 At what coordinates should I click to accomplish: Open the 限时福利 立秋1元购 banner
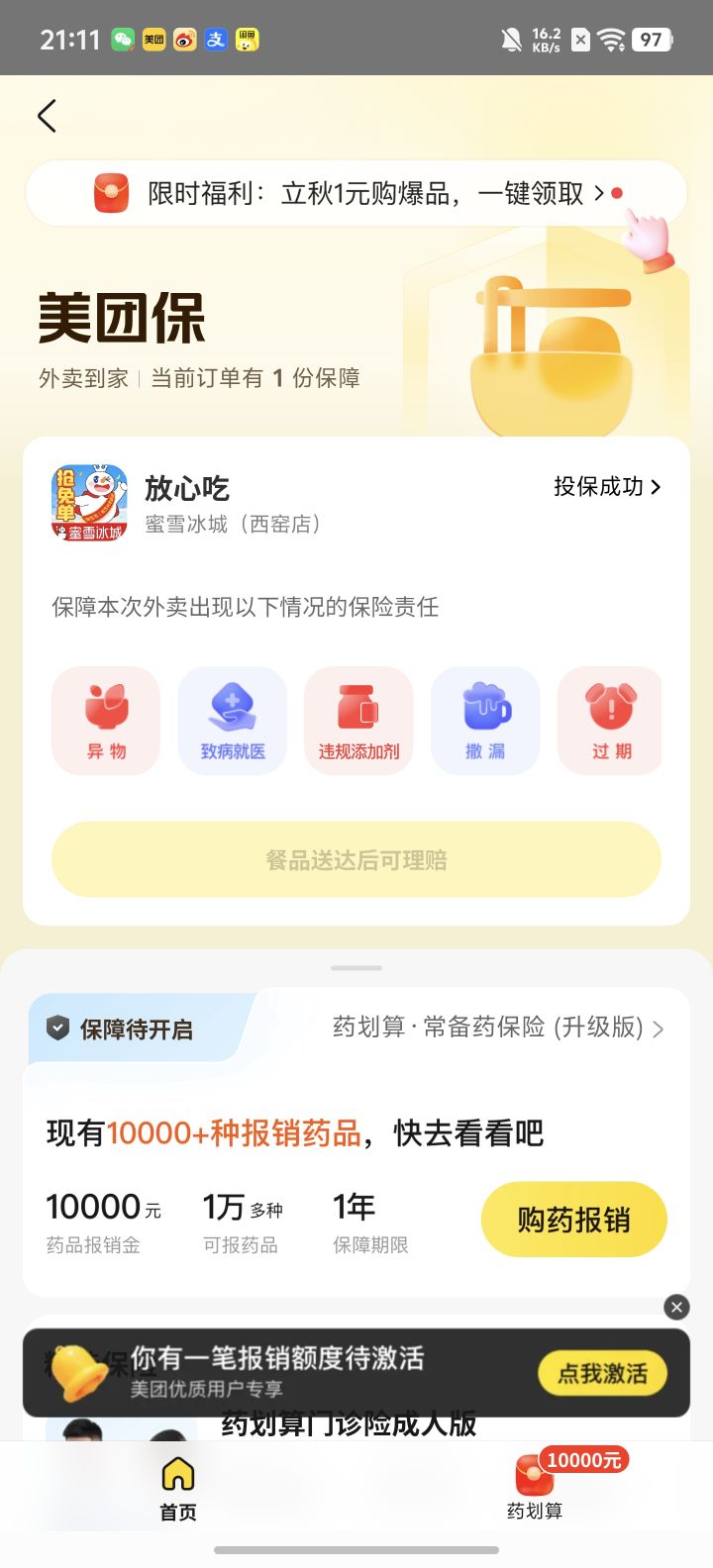point(356,193)
